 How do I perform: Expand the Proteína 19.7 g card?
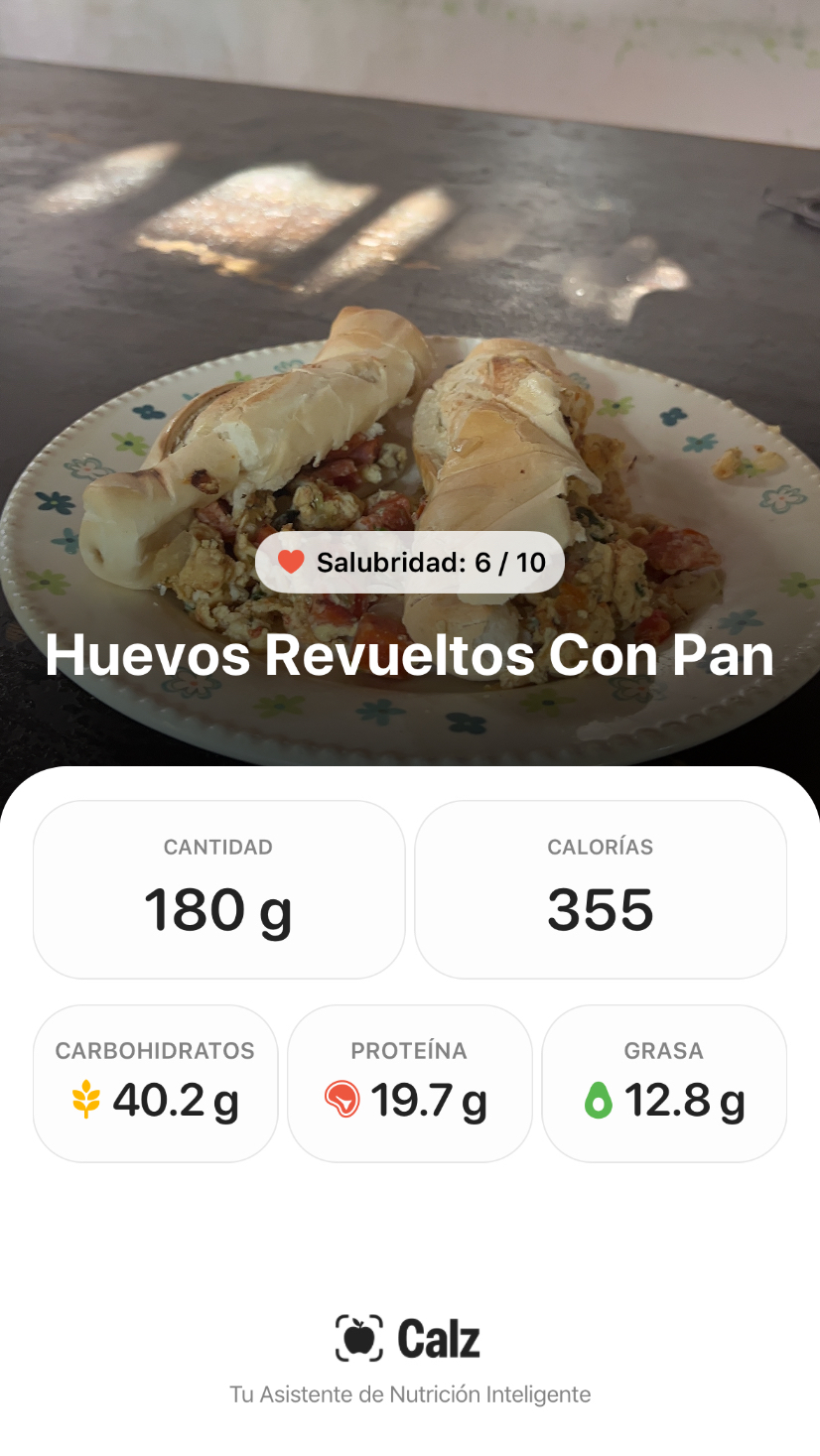click(409, 1082)
